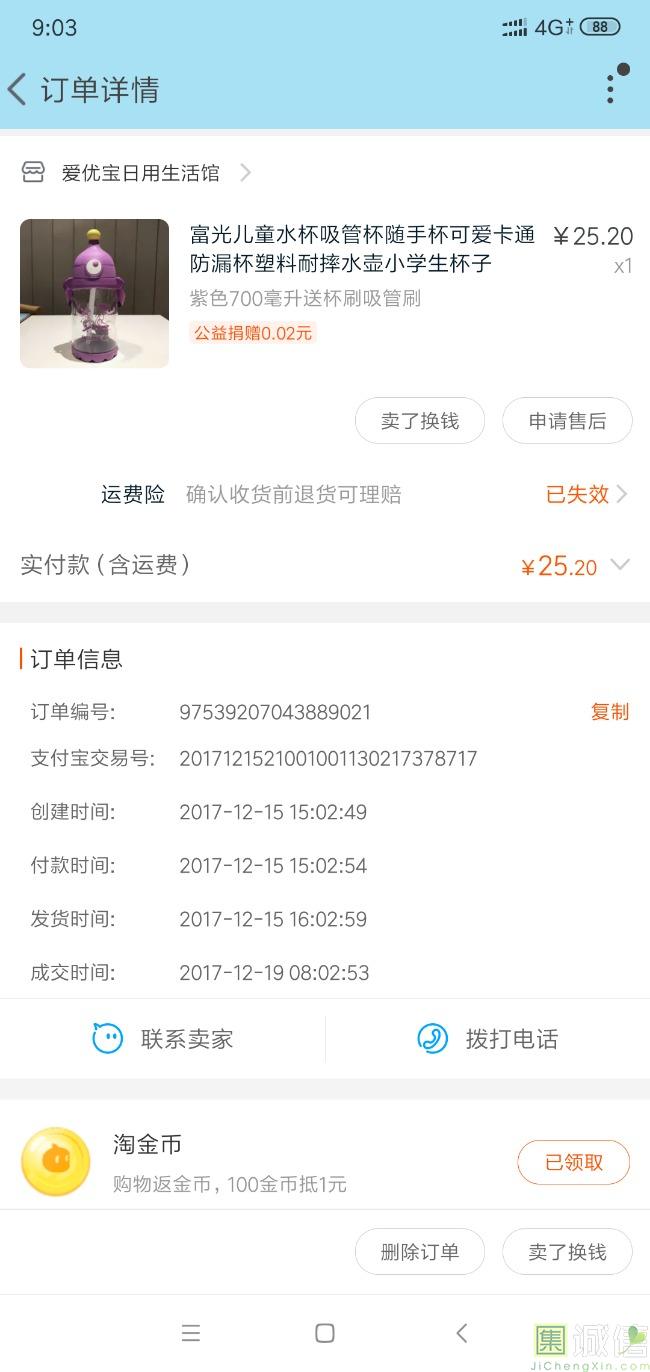
Task: Tap the system home button
Action: [325, 1333]
